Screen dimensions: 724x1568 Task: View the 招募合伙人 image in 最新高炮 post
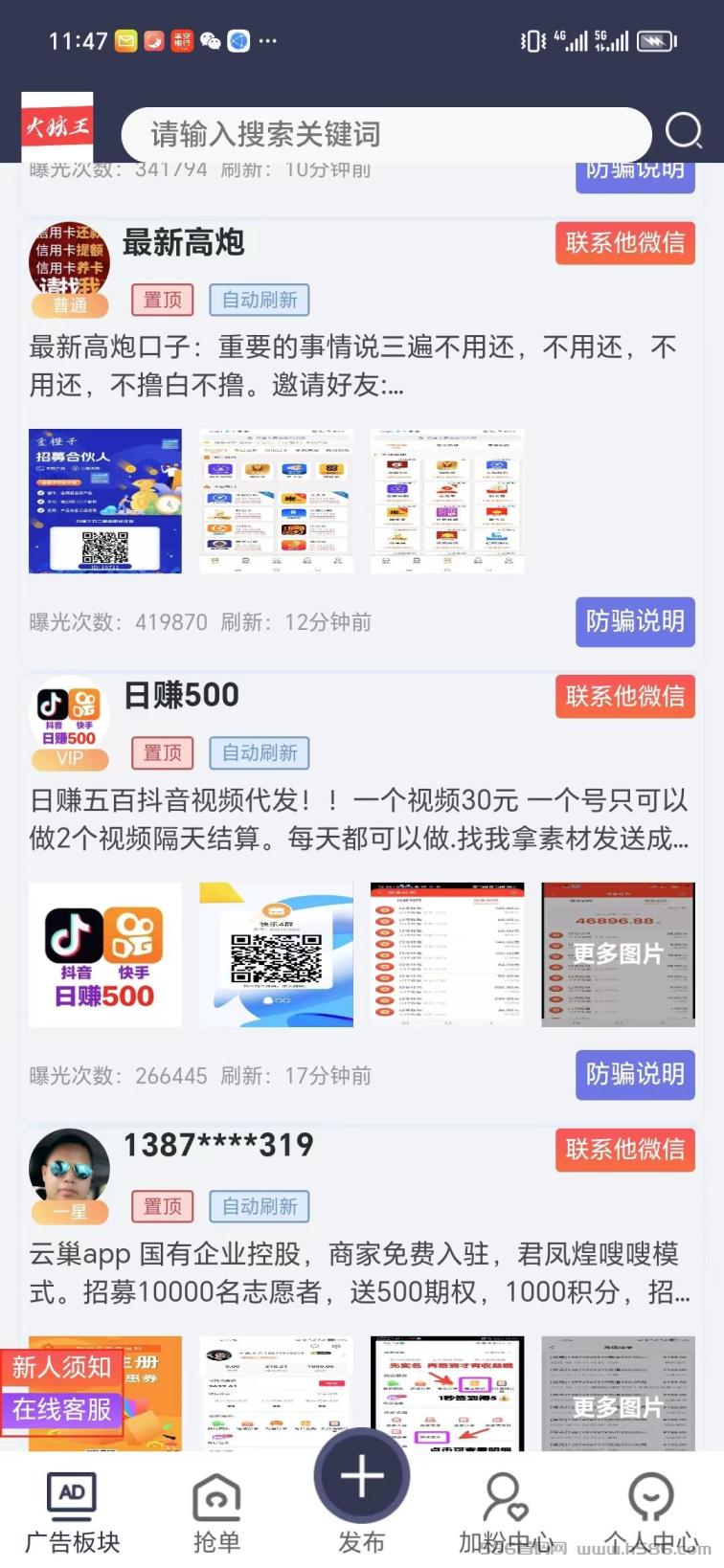click(x=105, y=501)
